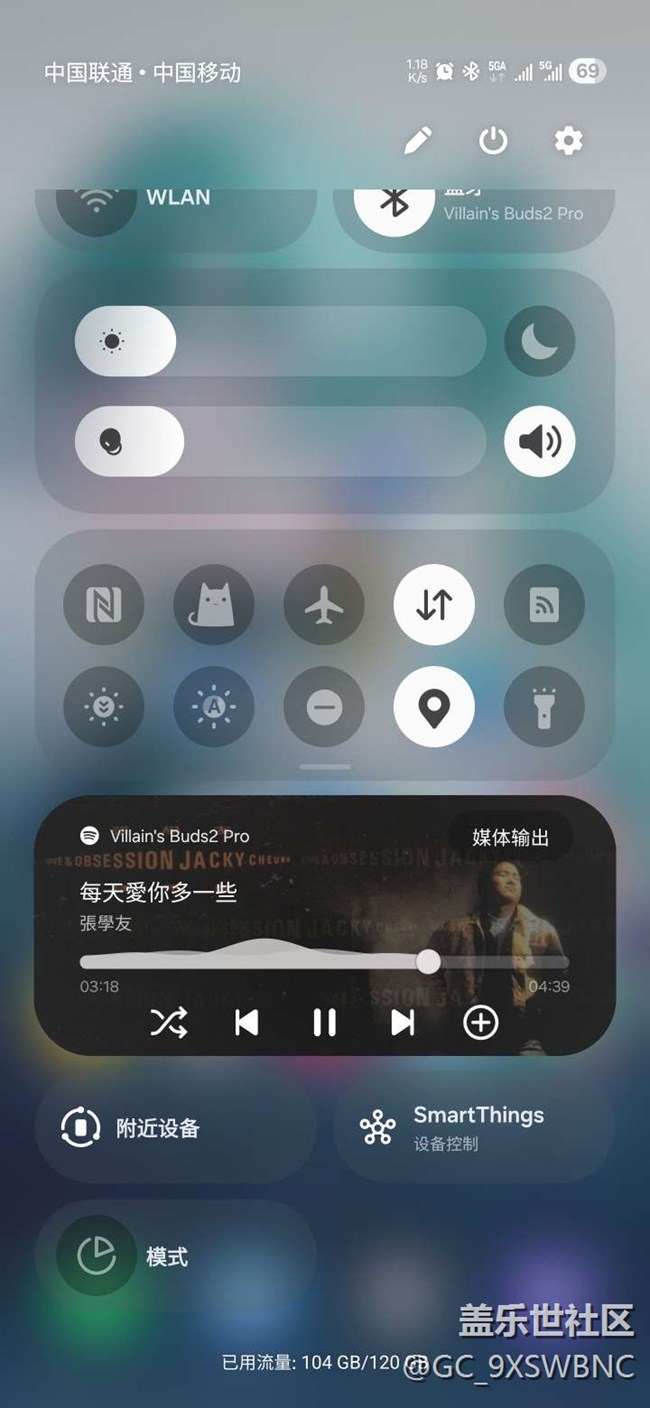The image size is (650, 1408).
Task: Open nearby devices (附近设备)
Action: coord(176,1128)
